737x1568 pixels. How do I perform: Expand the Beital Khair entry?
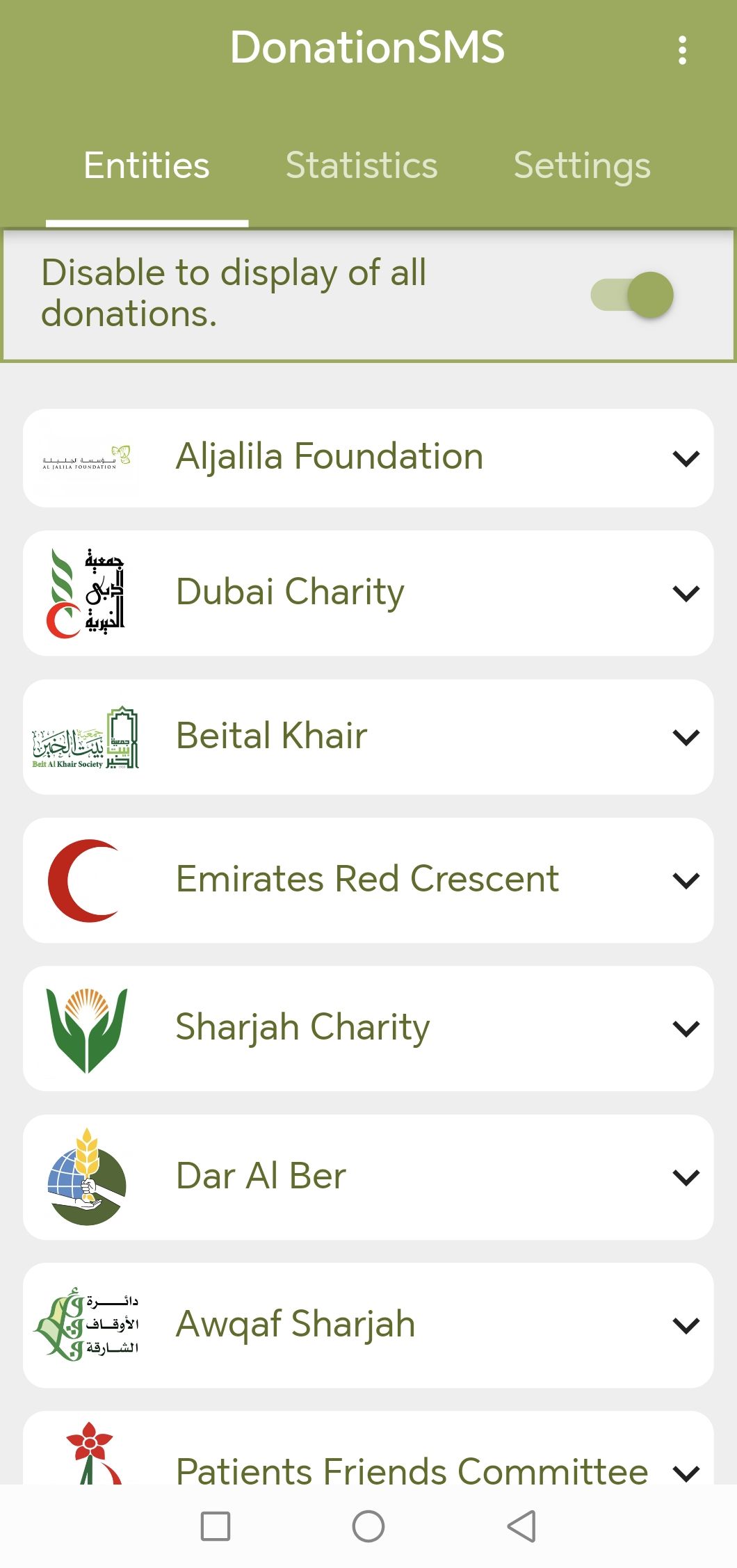[686, 737]
